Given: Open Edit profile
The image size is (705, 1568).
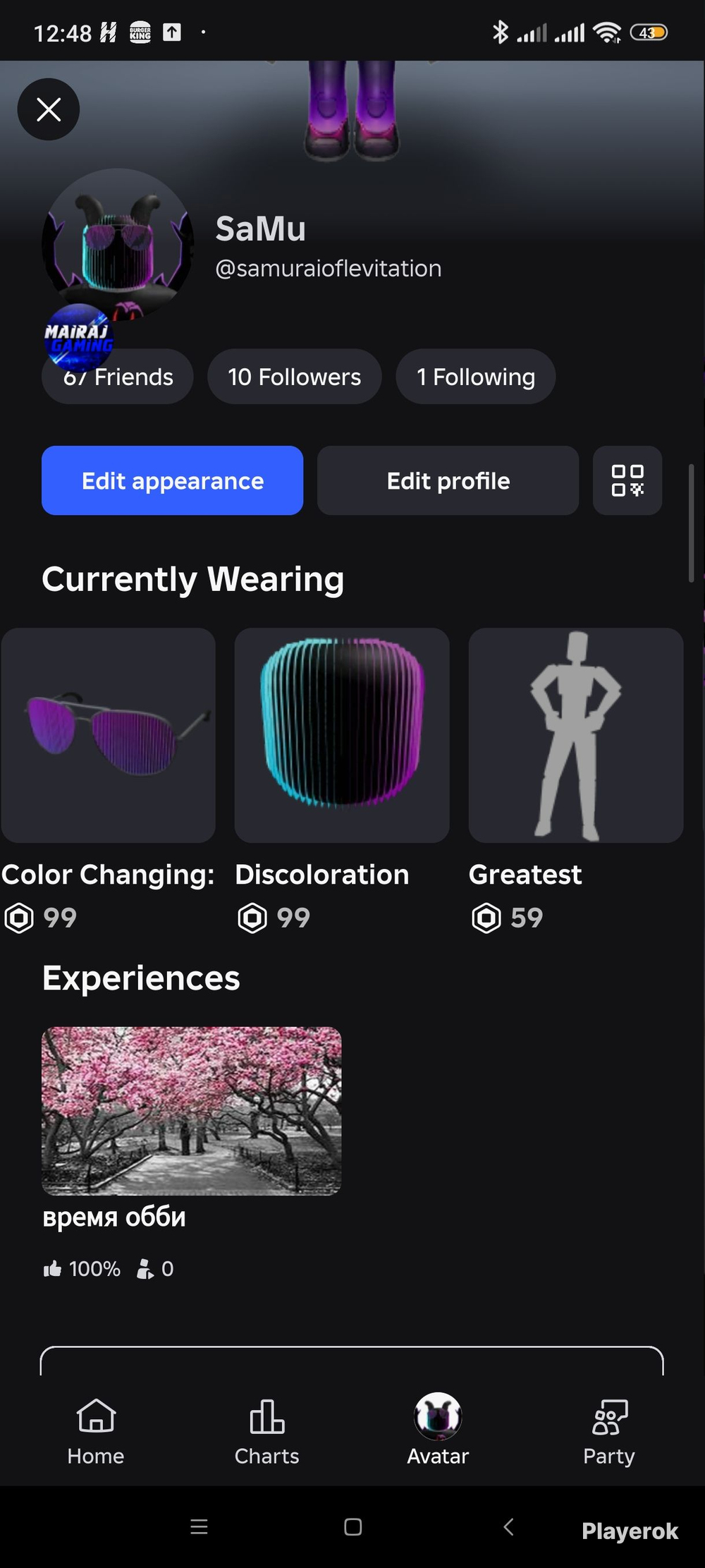Looking at the screenshot, I should pyautogui.click(x=448, y=480).
